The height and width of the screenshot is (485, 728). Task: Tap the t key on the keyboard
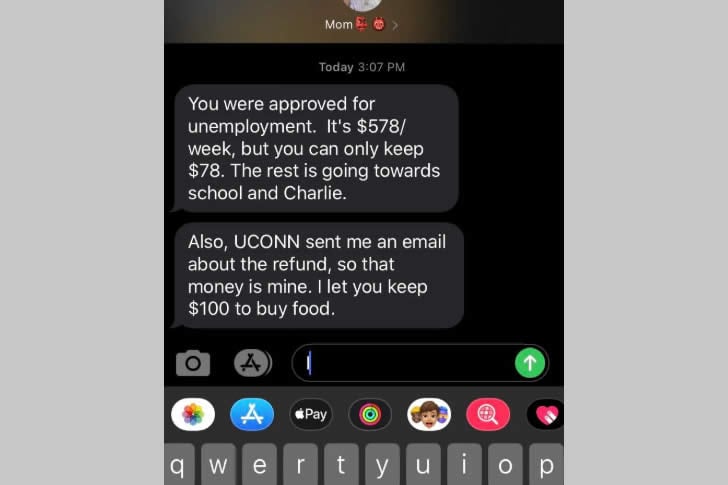pos(341,465)
